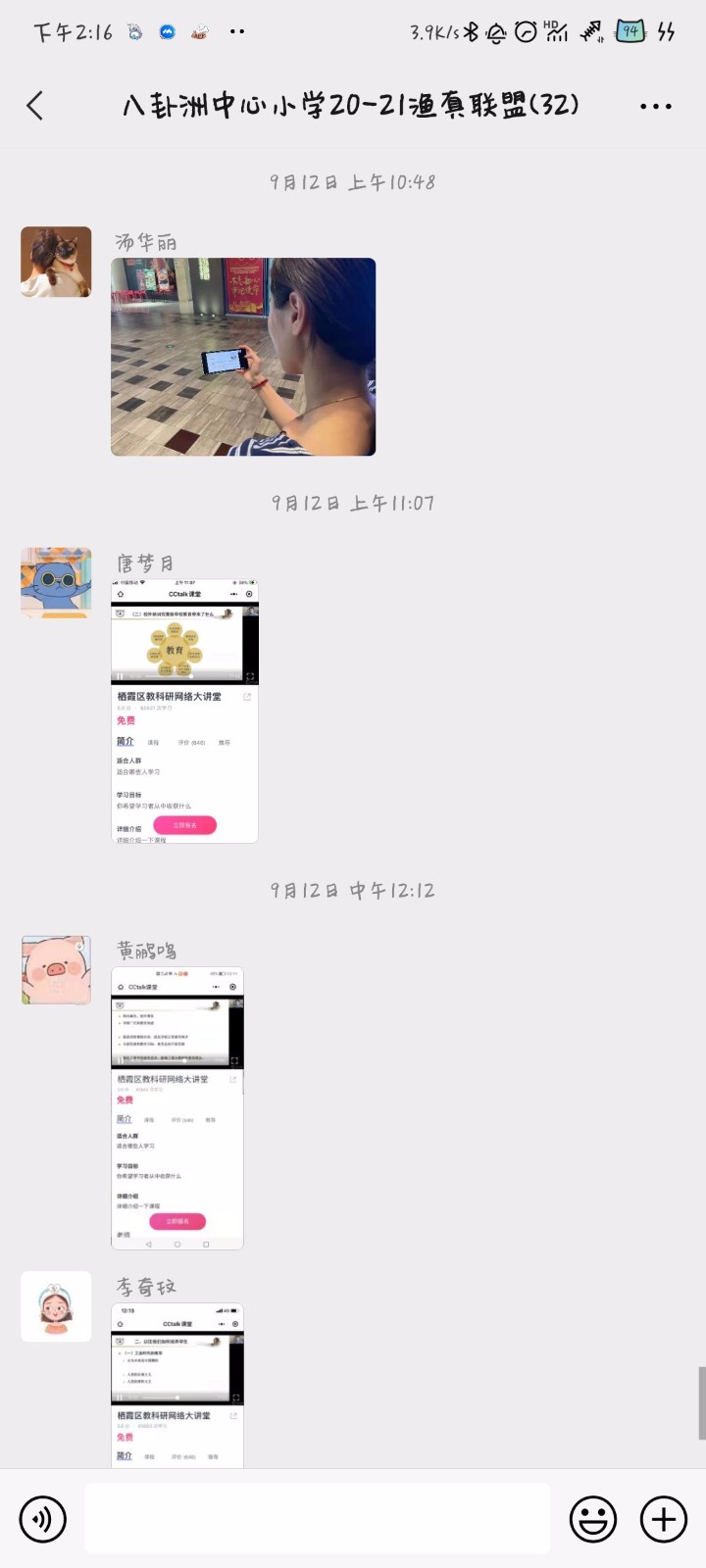Open 唐梦月's screenshot image
The height and width of the screenshot is (1568, 706).
coord(184,710)
